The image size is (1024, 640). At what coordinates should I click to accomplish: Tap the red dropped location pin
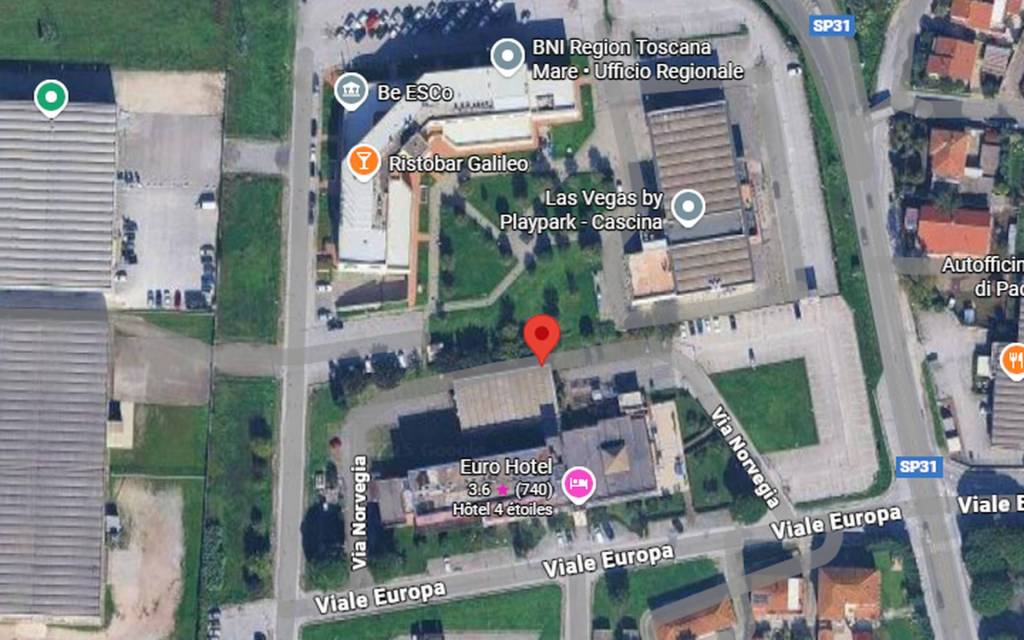[542, 337]
